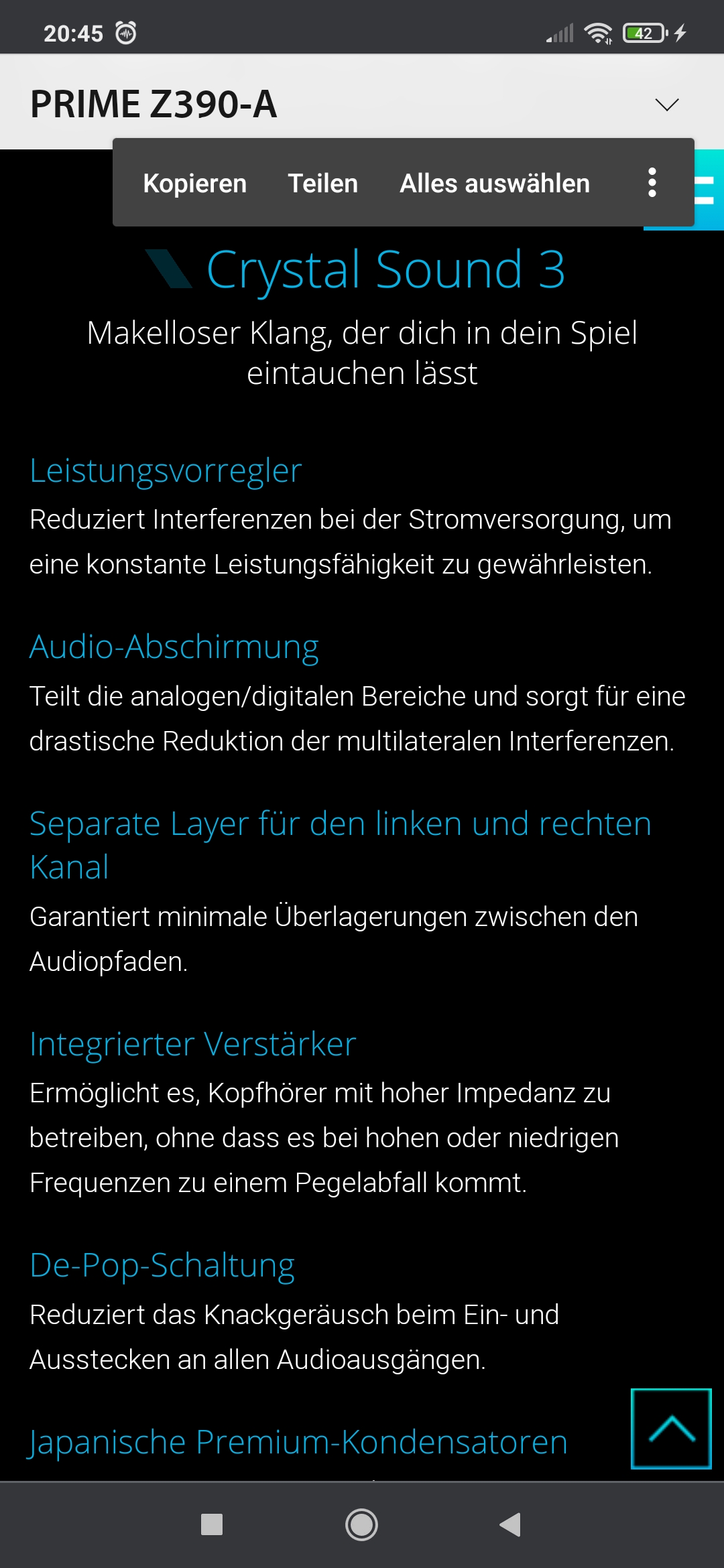724x1568 pixels.
Task: Go to the home screen
Action: pyautogui.click(x=361, y=1524)
